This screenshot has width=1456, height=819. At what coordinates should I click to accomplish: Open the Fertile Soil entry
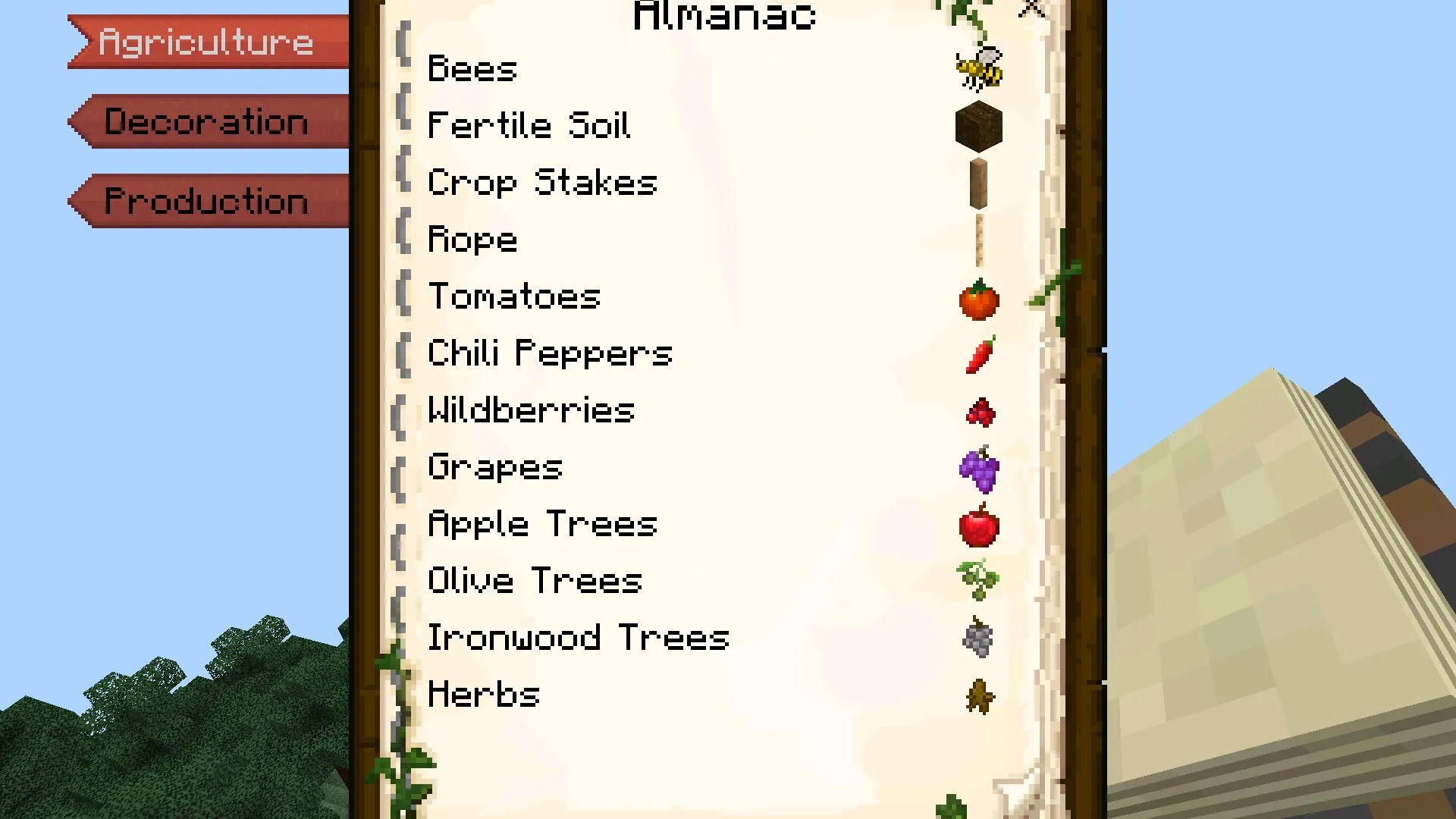coord(529,126)
